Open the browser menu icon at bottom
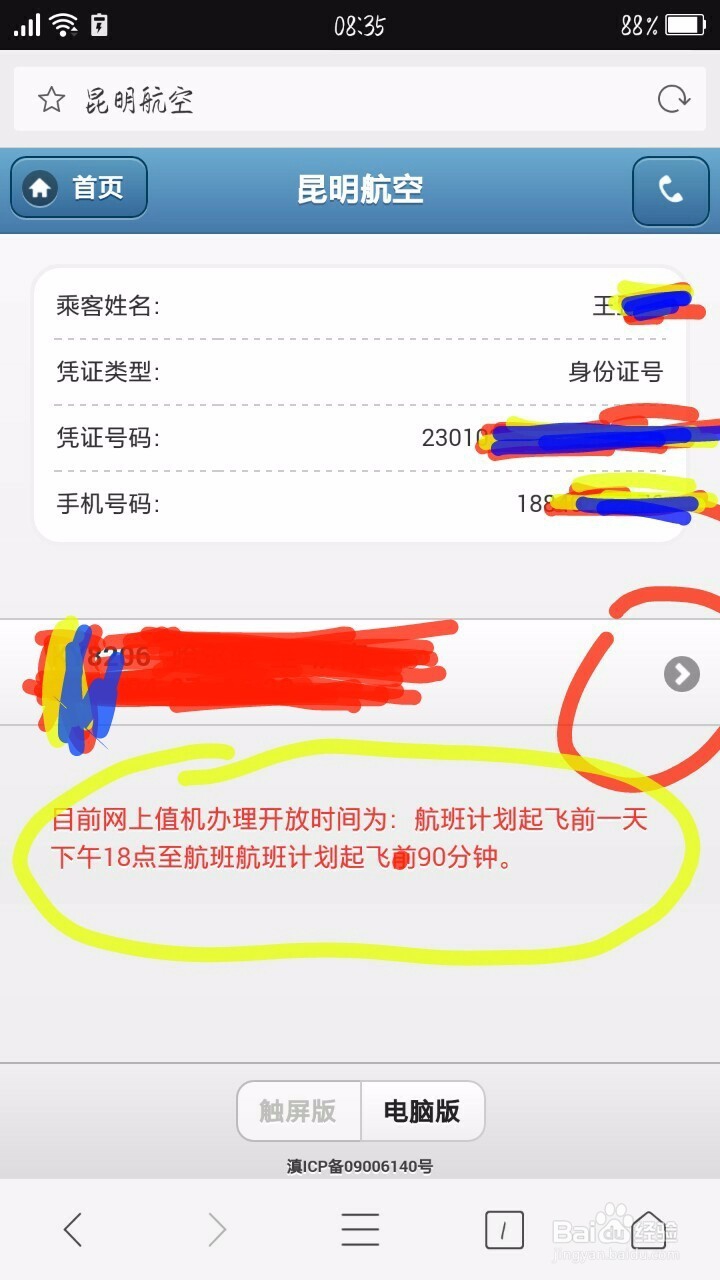 360,1228
